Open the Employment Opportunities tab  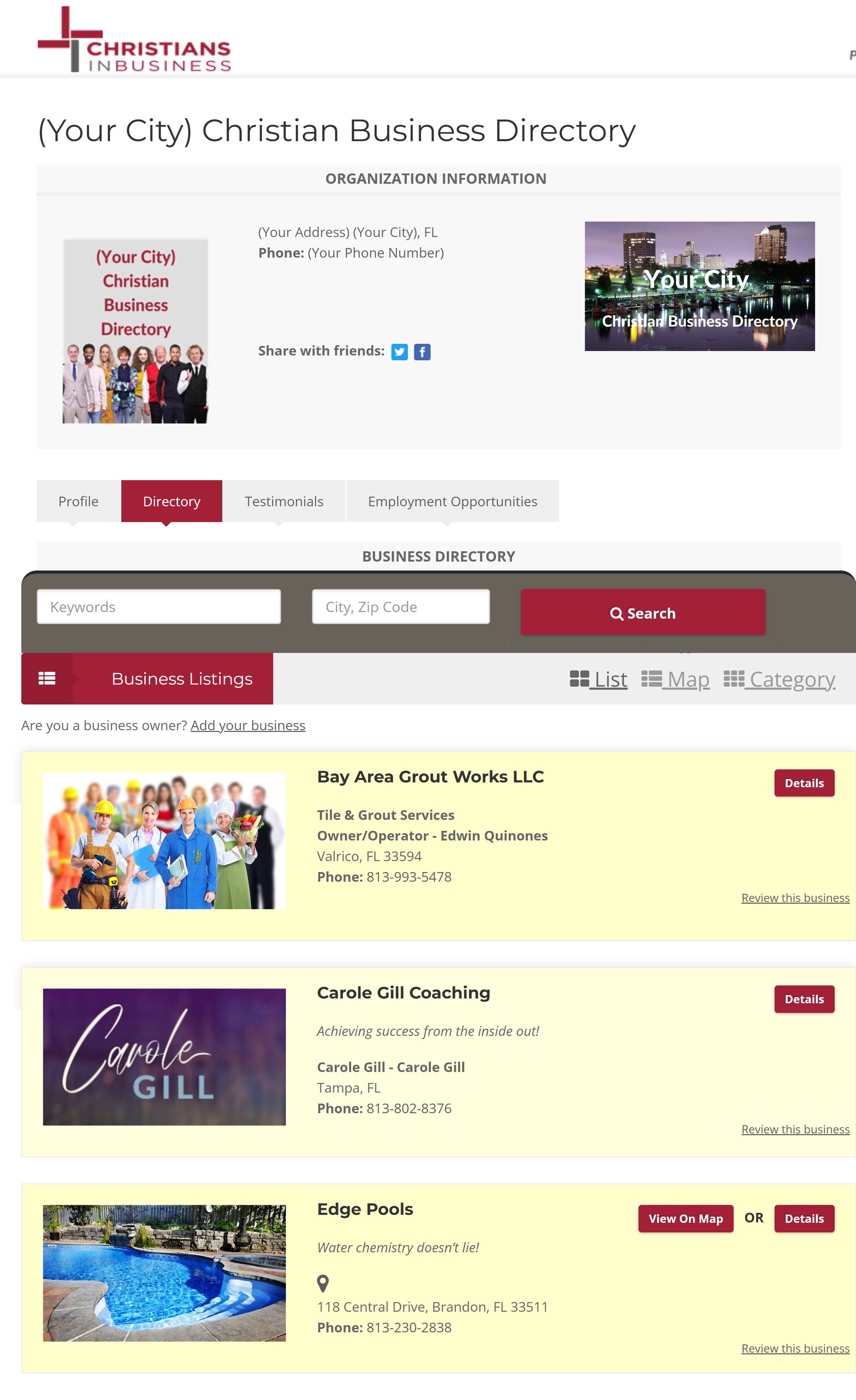(452, 501)
